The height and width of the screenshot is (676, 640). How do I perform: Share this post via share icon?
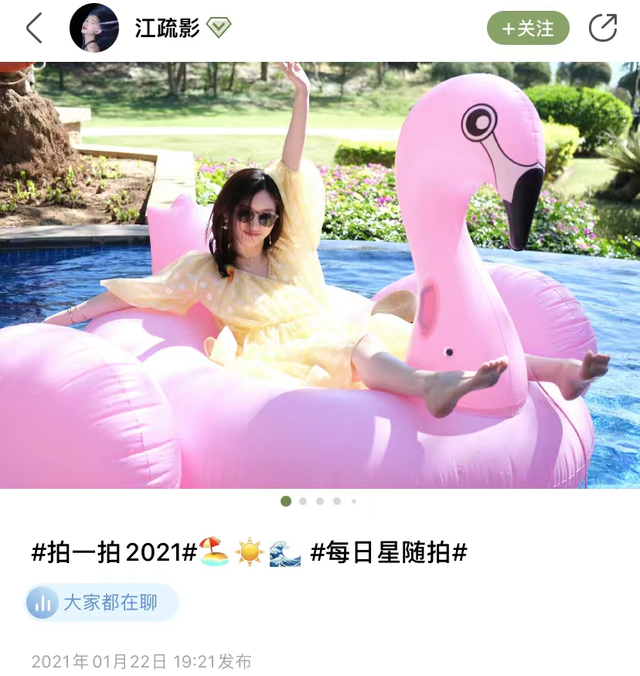602,28
